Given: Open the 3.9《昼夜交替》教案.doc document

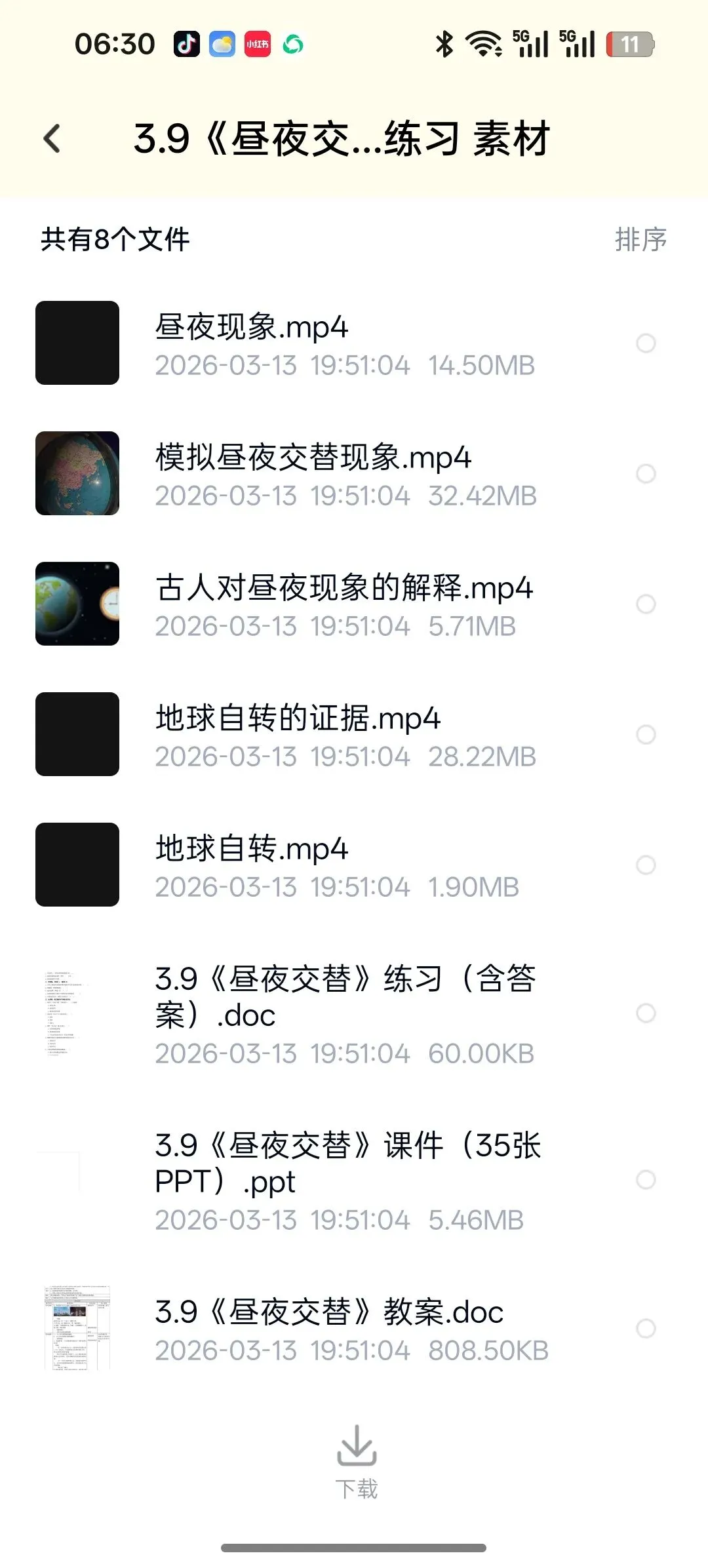Looking at the screenshot, I should (329, 1312).
